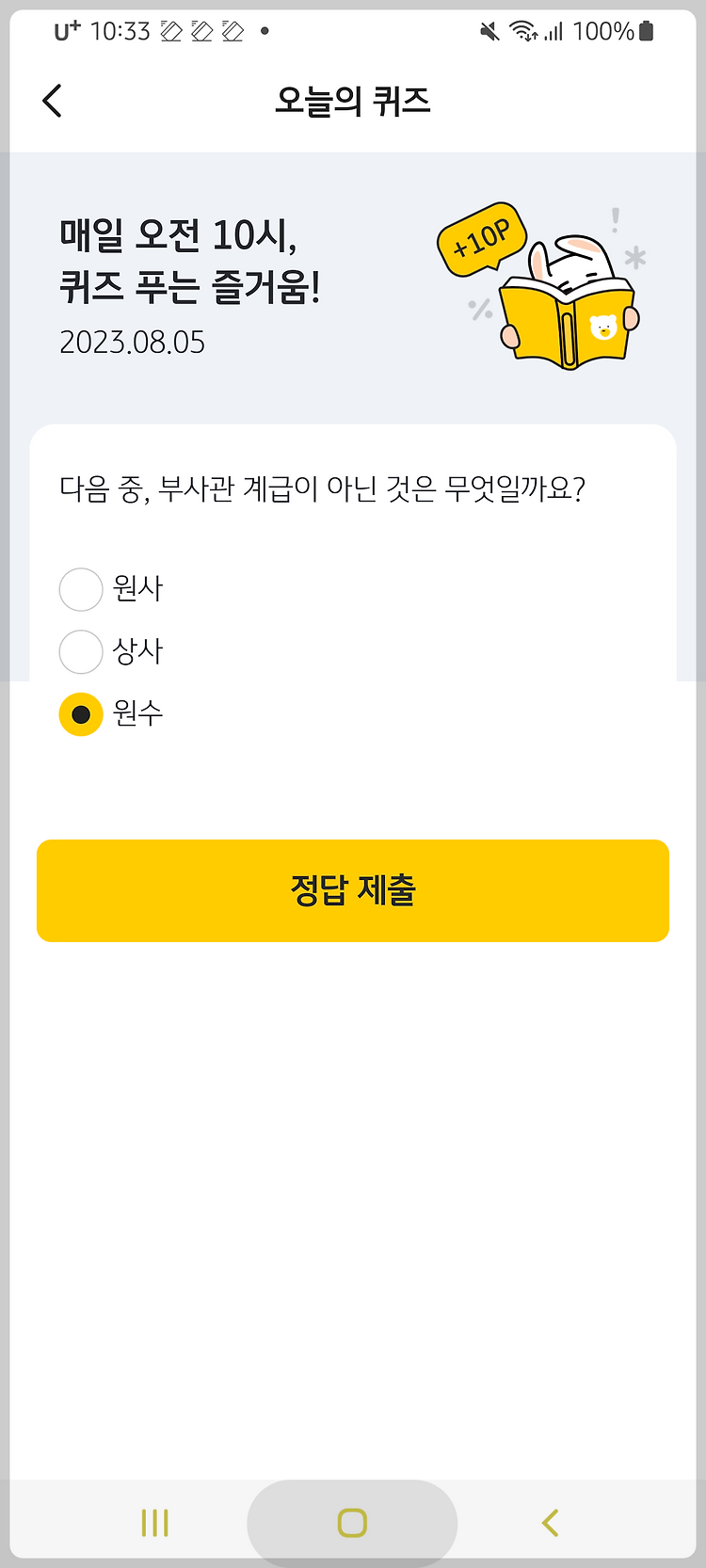The height and width of the screenshot is (1568, 706).
Task: Tap the selected 원수 radio button
Action: coord(81,714)
